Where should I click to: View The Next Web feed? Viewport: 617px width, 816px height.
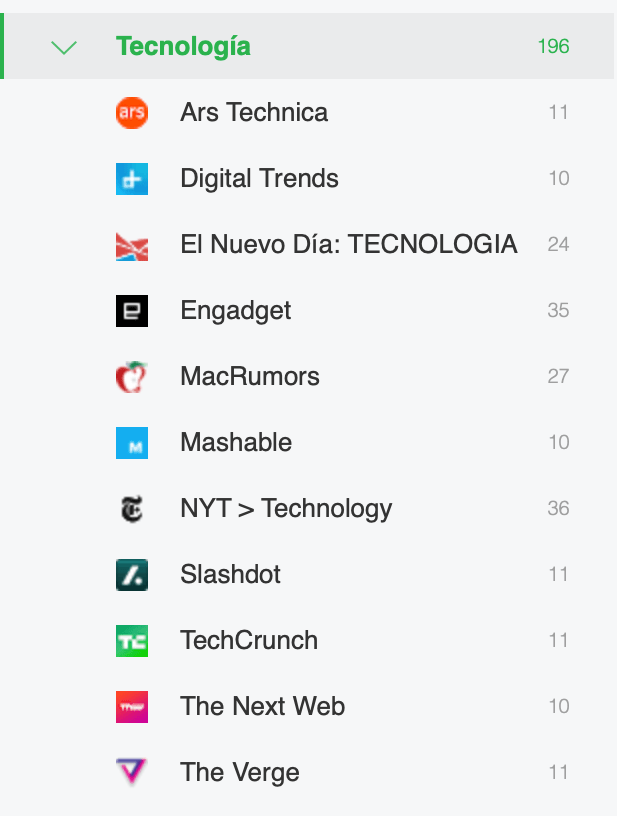(x=262, y=706)
